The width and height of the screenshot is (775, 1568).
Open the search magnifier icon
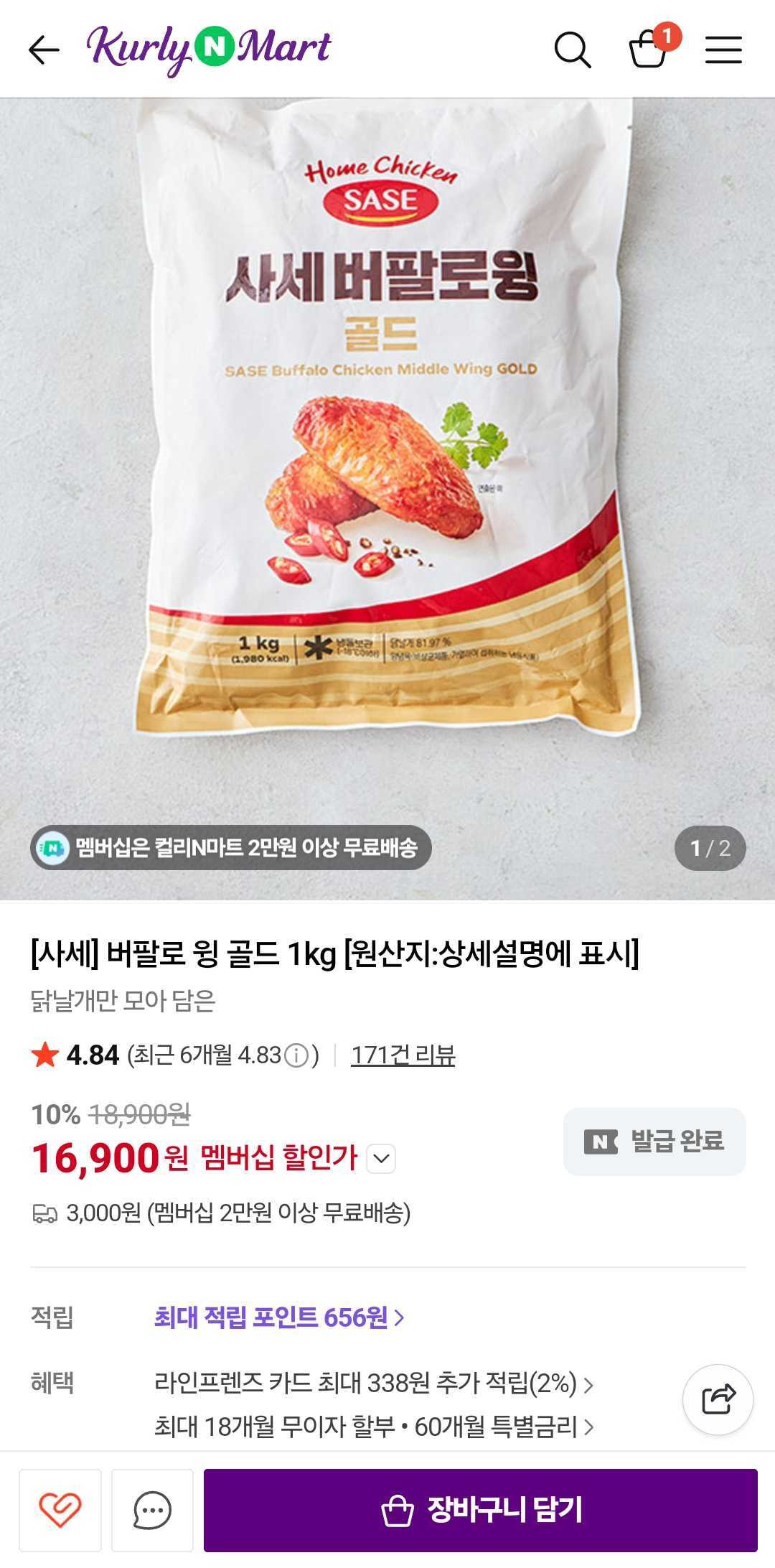click(573, 50)
